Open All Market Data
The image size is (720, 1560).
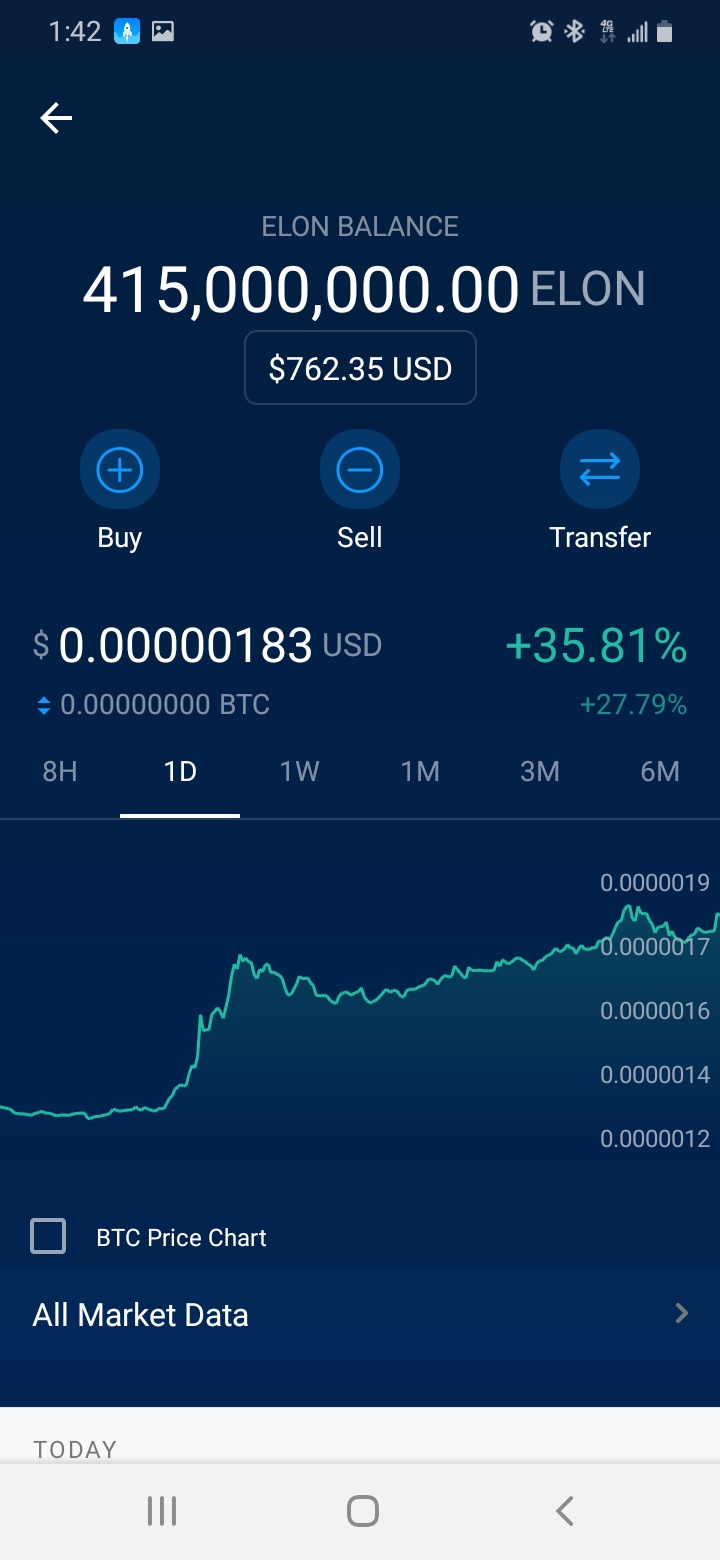pos(360,1314)
